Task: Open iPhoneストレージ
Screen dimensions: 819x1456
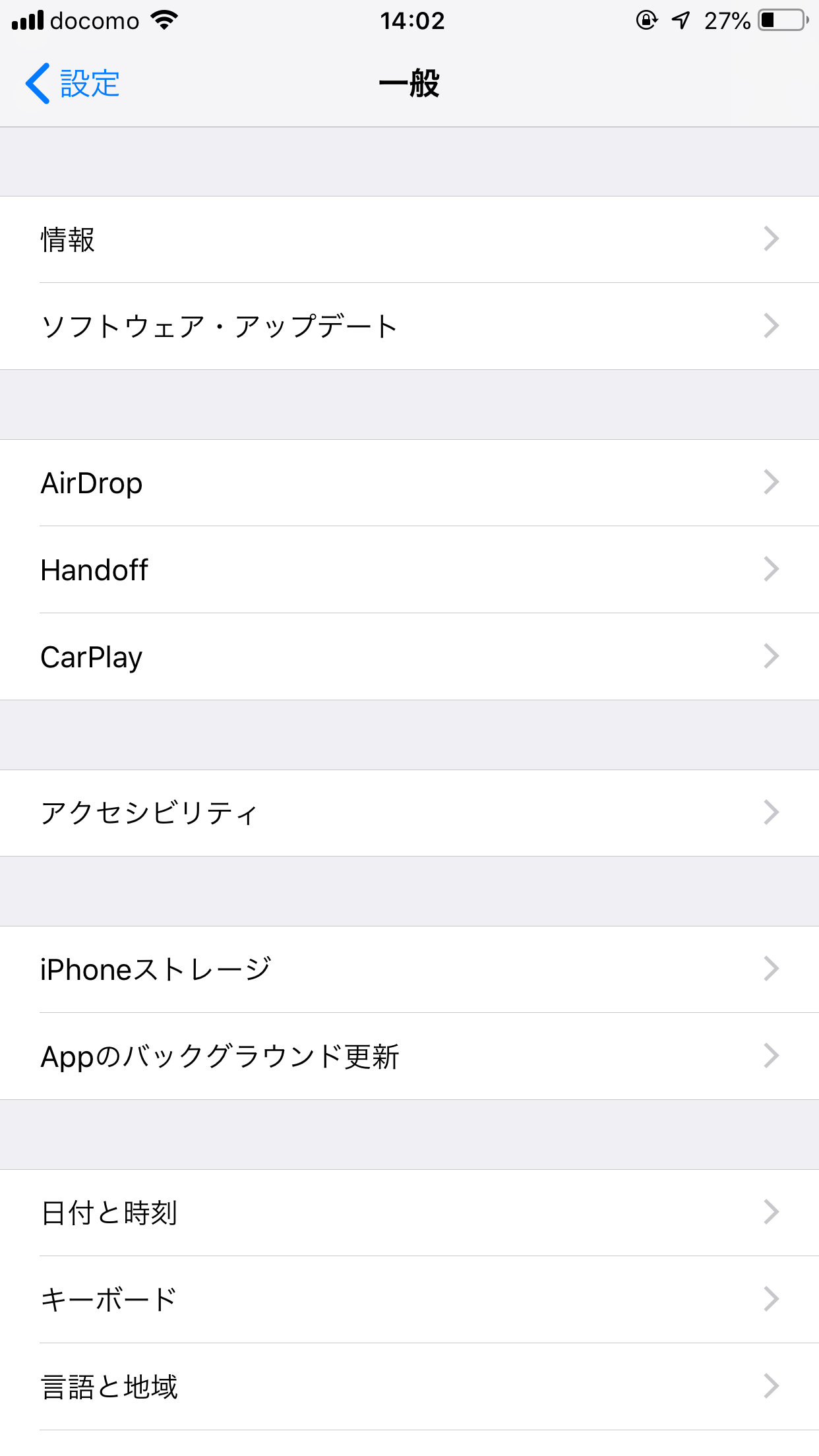Action: pos(409,969)
